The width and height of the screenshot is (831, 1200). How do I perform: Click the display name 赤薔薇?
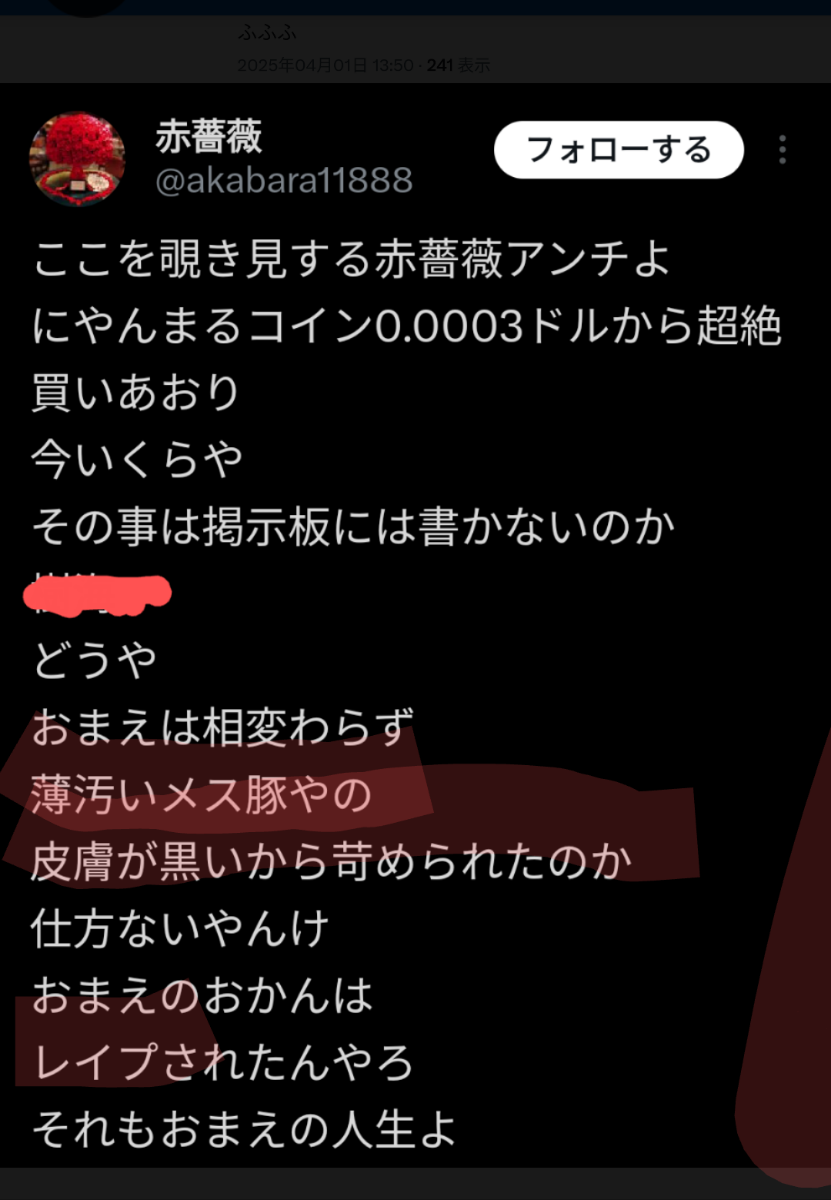pos(207,140)
